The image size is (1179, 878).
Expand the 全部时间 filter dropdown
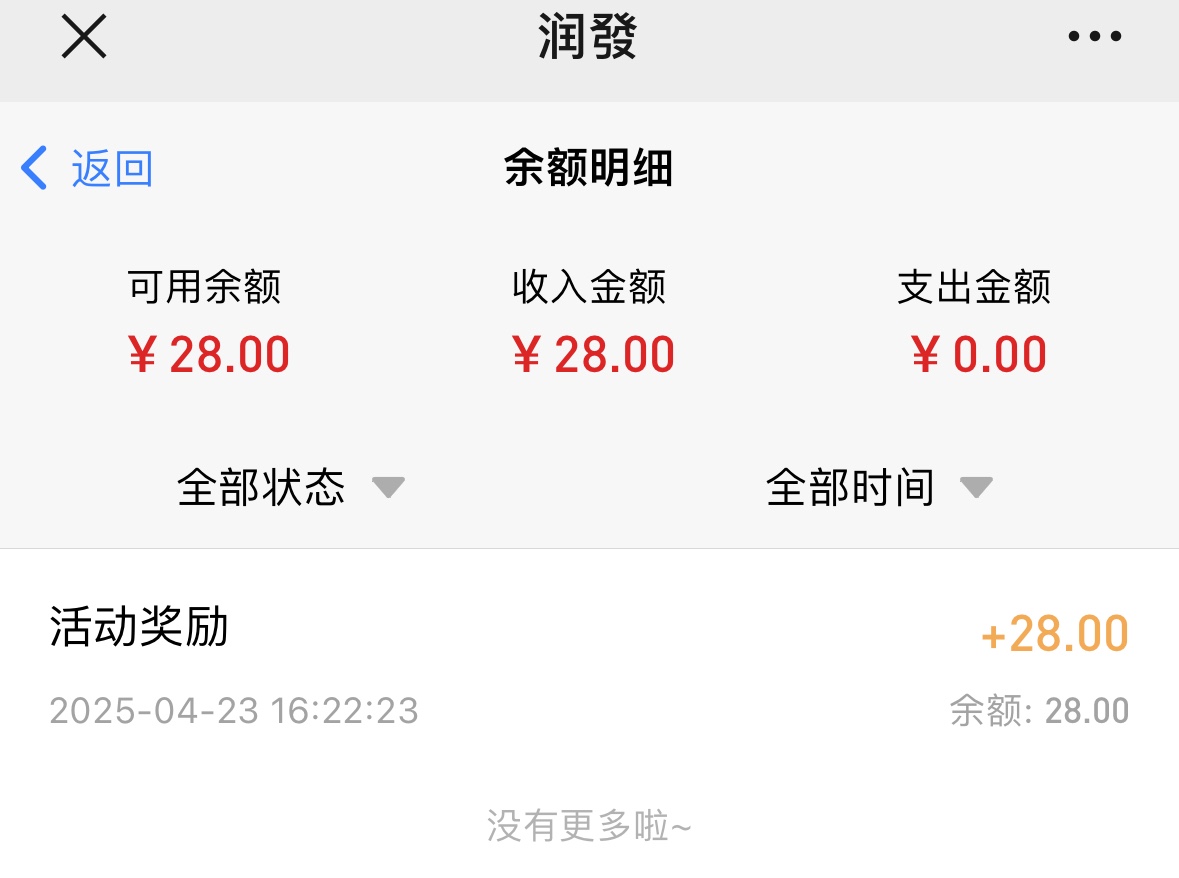coord(878,488)
